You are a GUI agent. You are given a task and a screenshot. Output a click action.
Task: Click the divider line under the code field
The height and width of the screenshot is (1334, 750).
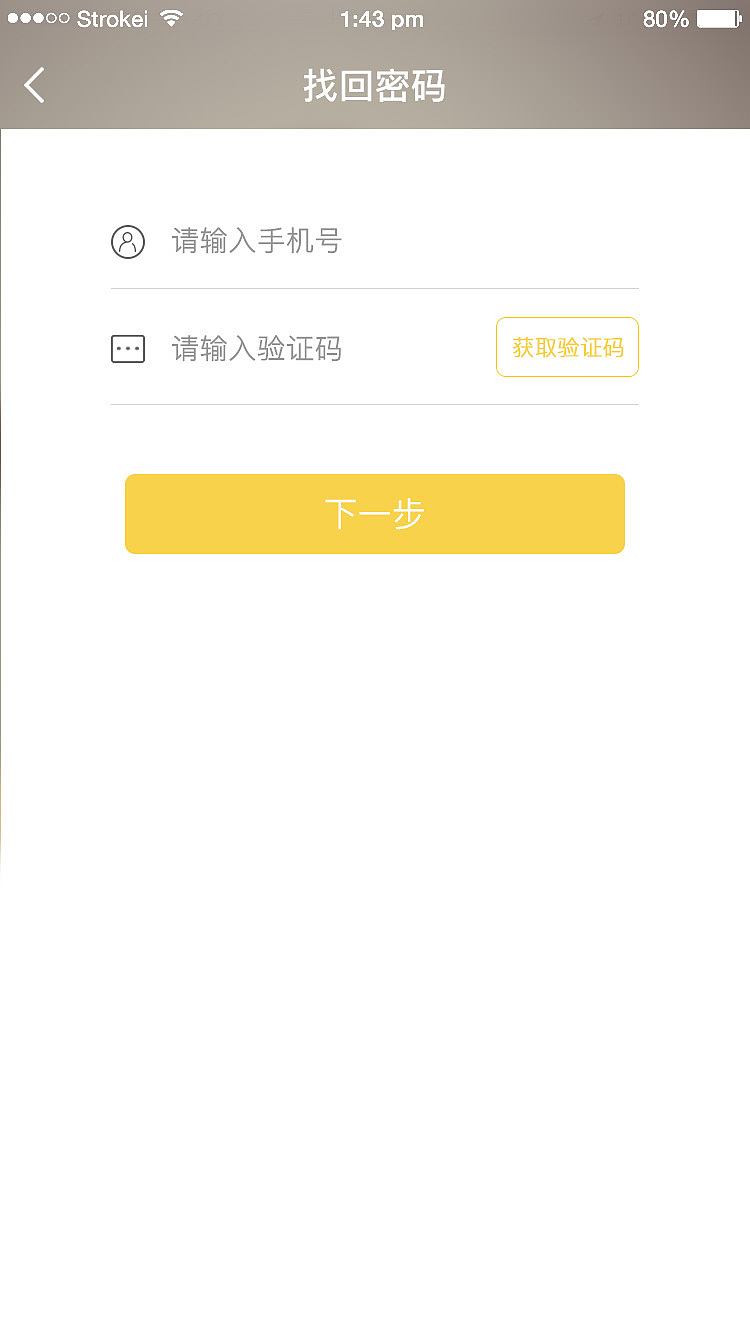(x=375, y=404)
